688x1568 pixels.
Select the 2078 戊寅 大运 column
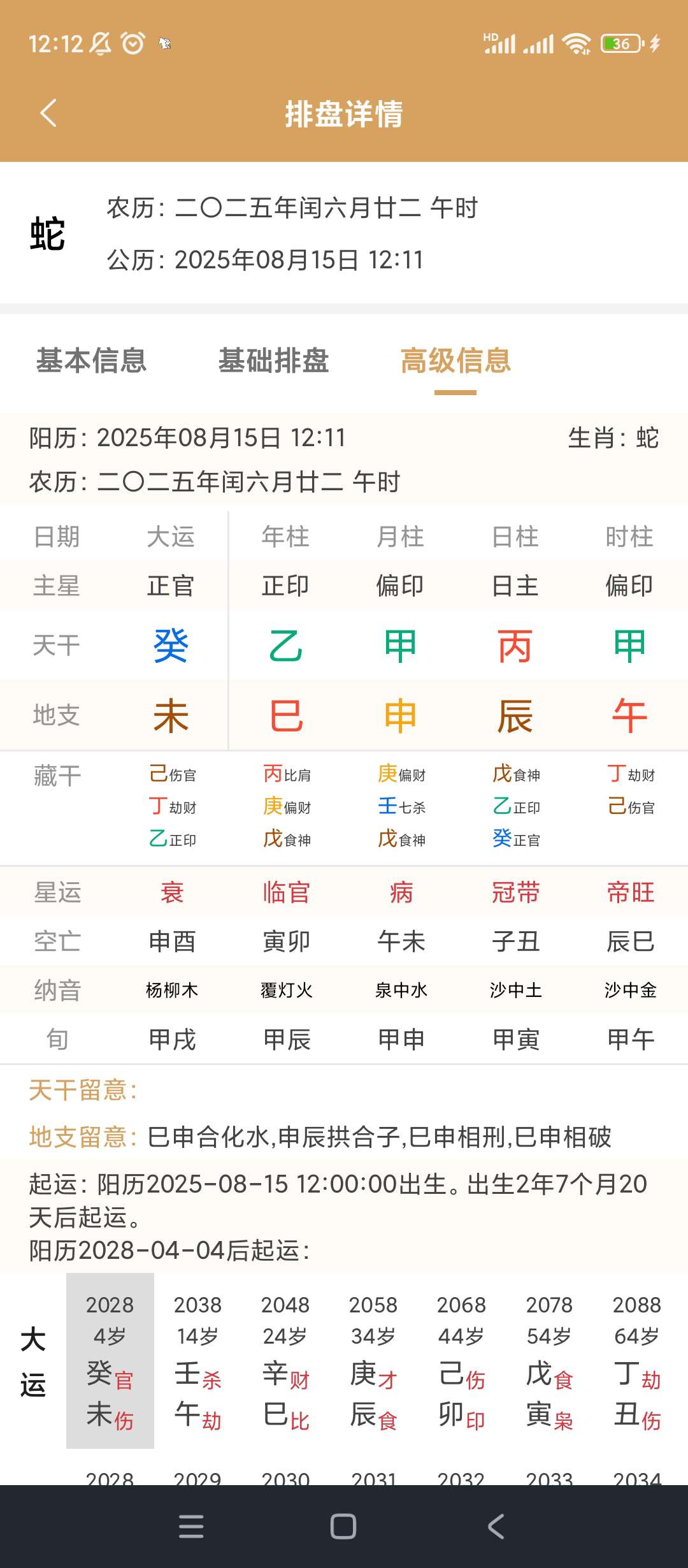pyautogui.click(x=549, y=1360)
